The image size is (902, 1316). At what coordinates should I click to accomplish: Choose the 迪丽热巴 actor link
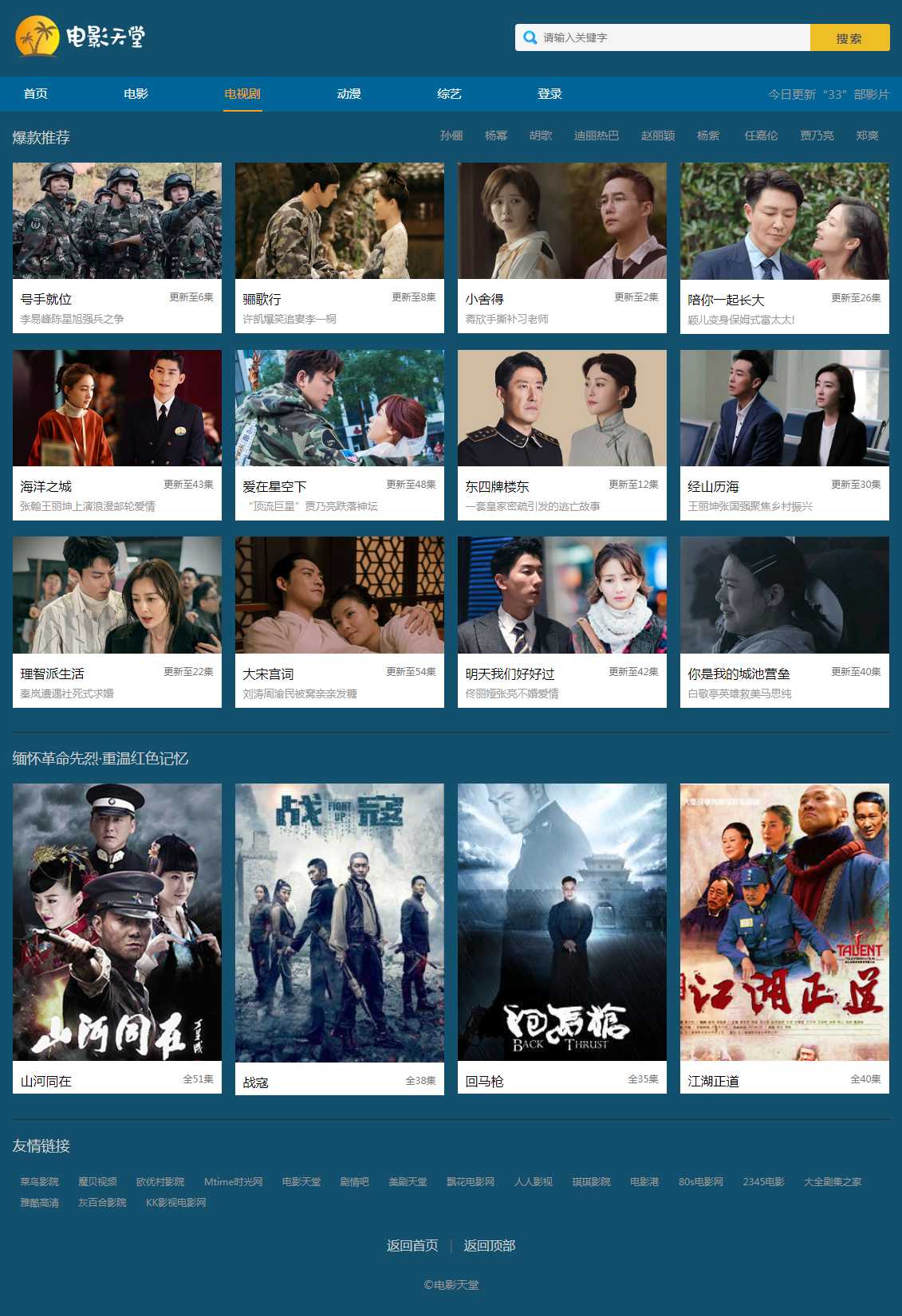click(x=596, y=136)
